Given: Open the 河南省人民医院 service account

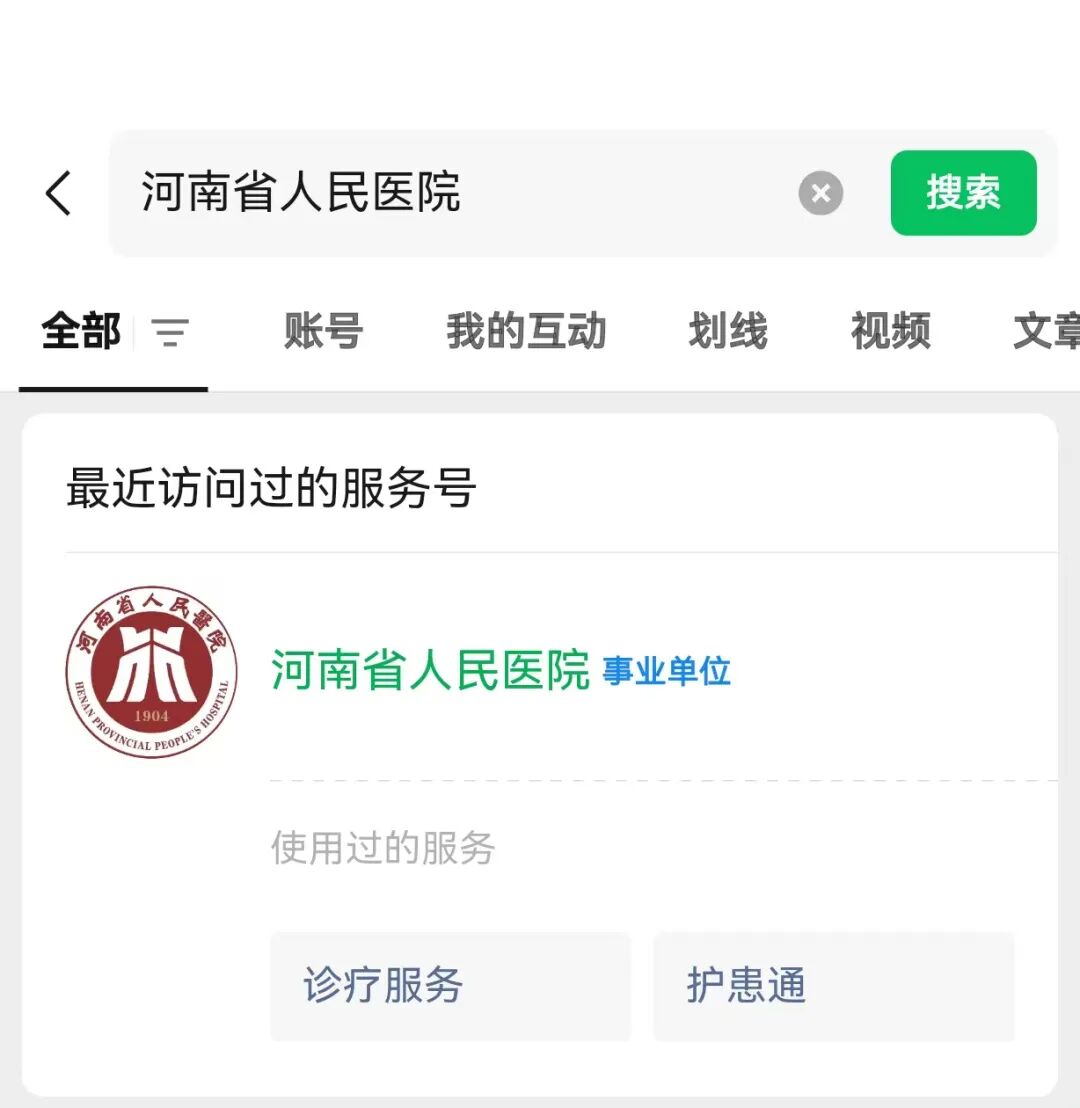Looking at the screenshot, I should pyautogui.click(x=430, y=671).
